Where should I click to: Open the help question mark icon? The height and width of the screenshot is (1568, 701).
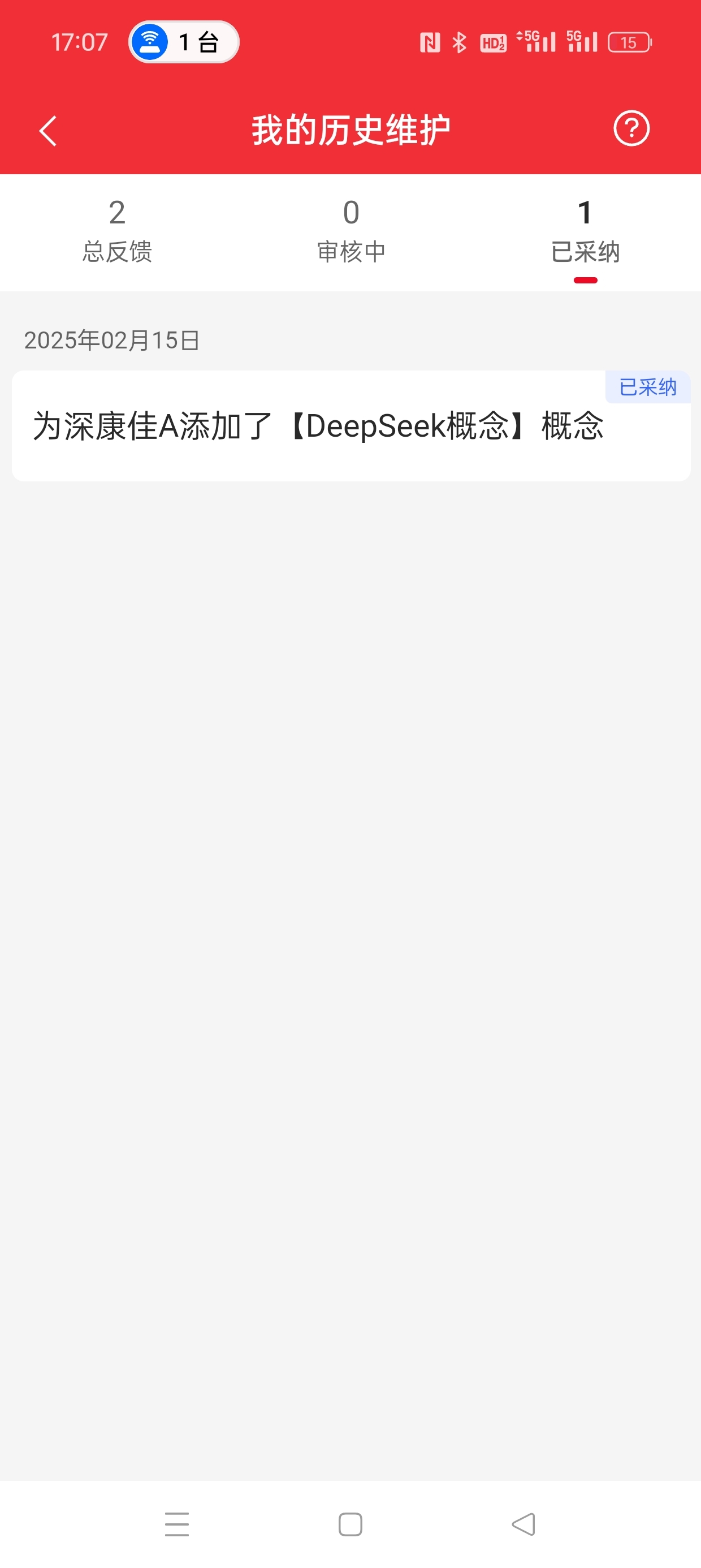point(631,128)
